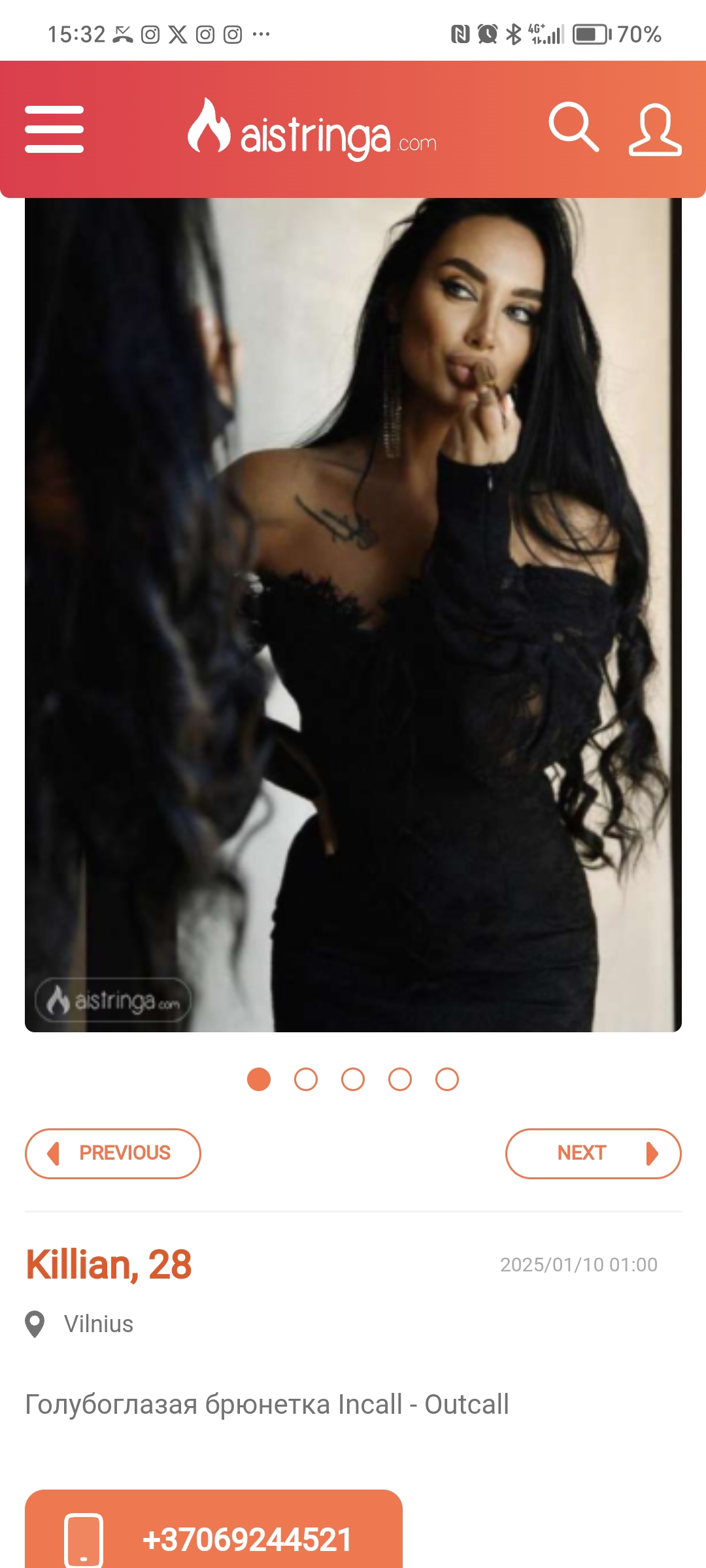706x1568 pixels.
Task: Select the fifth photo indicator
Action: [447, 1079]
